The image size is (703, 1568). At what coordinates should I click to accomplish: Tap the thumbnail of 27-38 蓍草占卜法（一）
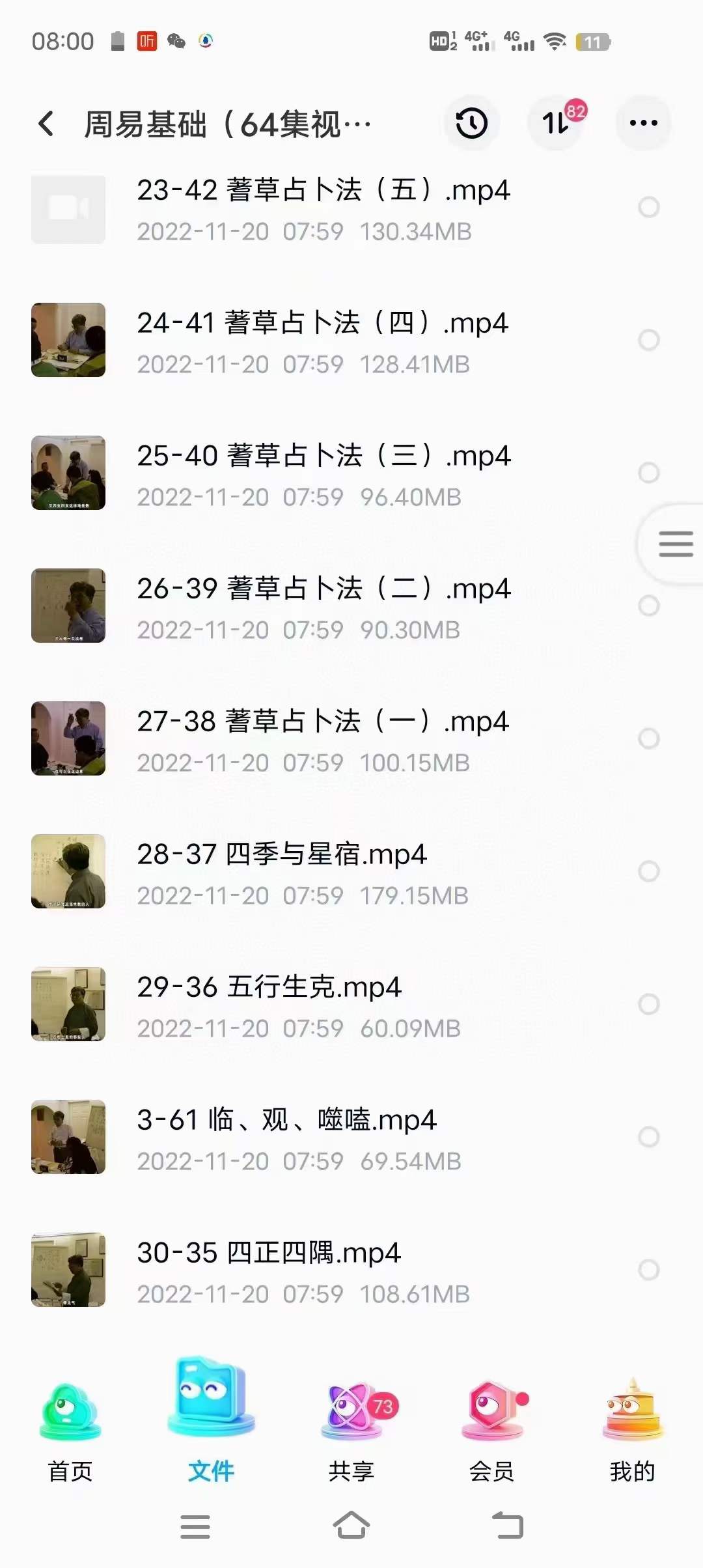pos(68,738)
